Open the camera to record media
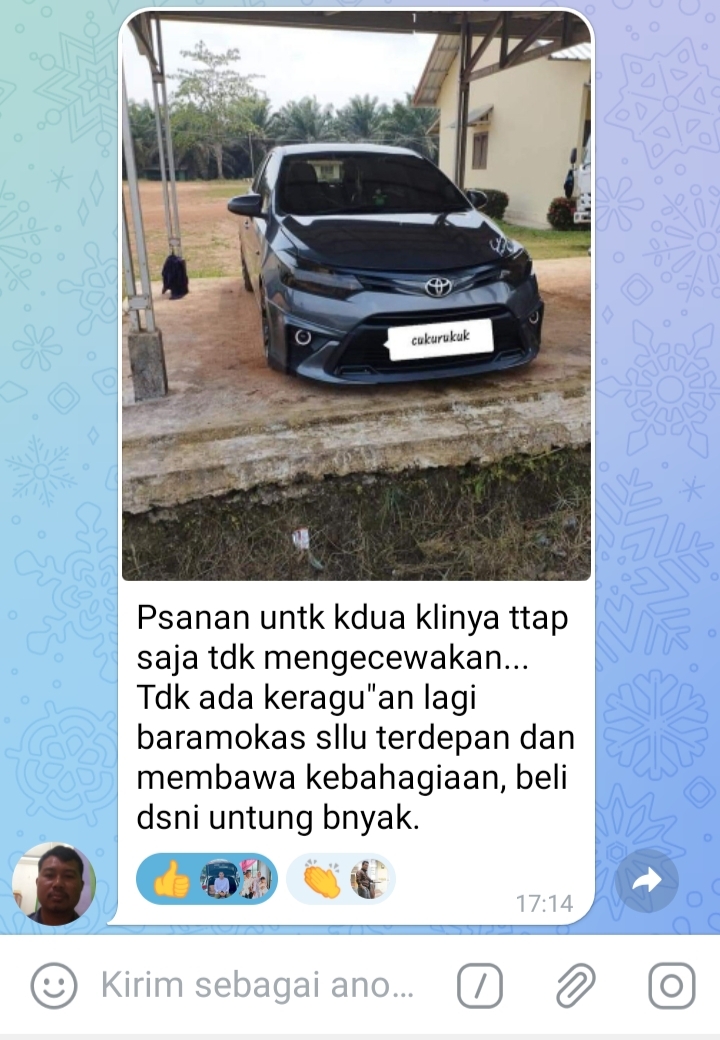 [671, 987]
